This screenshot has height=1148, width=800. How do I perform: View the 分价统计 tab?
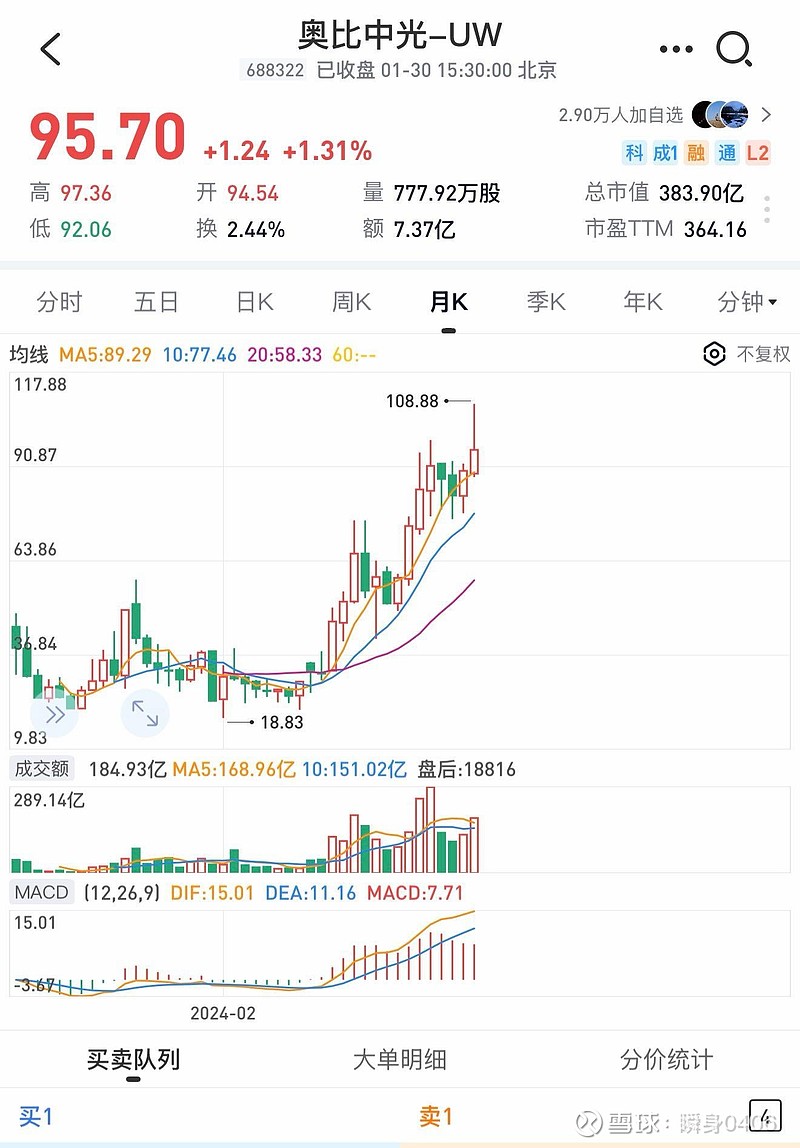(x=666, y=1060)
